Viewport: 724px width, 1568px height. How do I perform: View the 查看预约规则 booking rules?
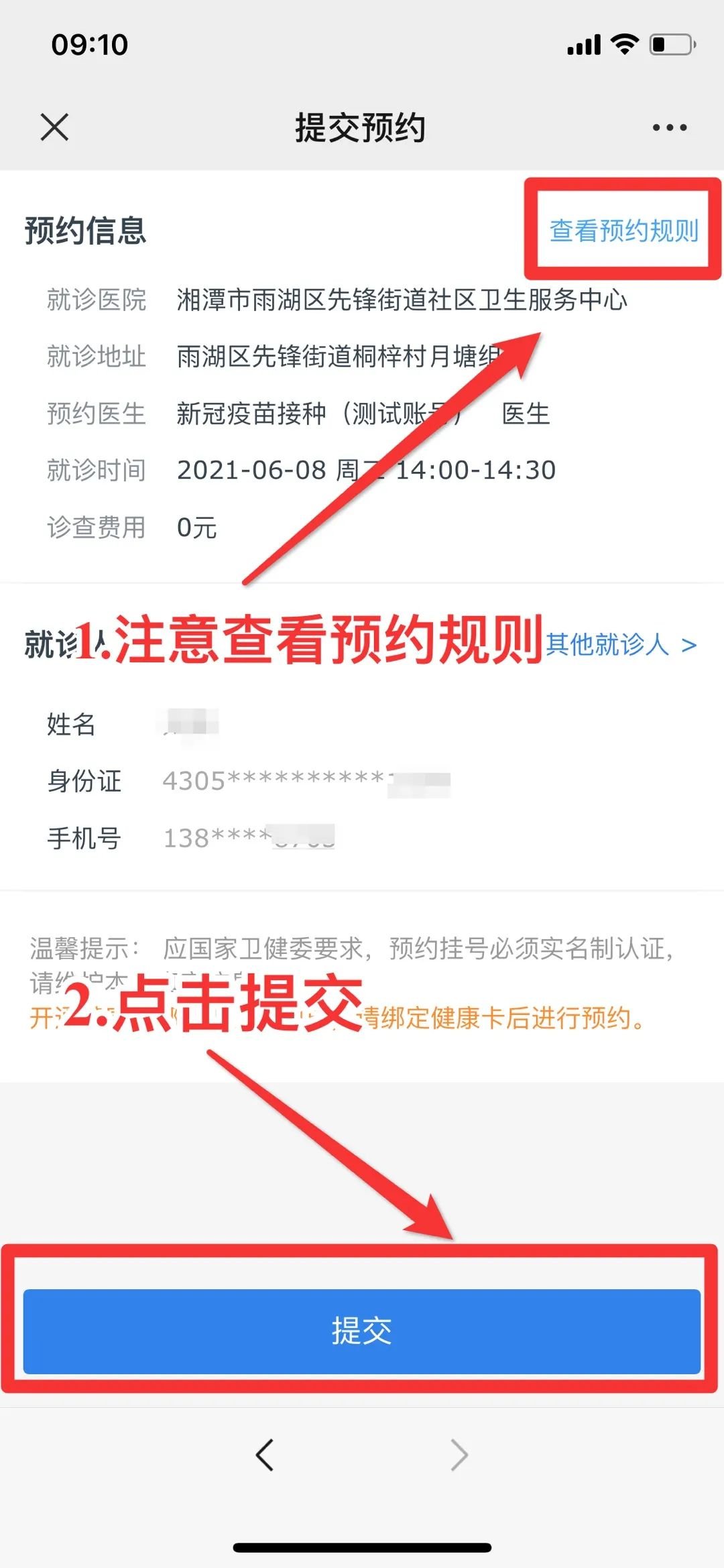pos(623,230)
